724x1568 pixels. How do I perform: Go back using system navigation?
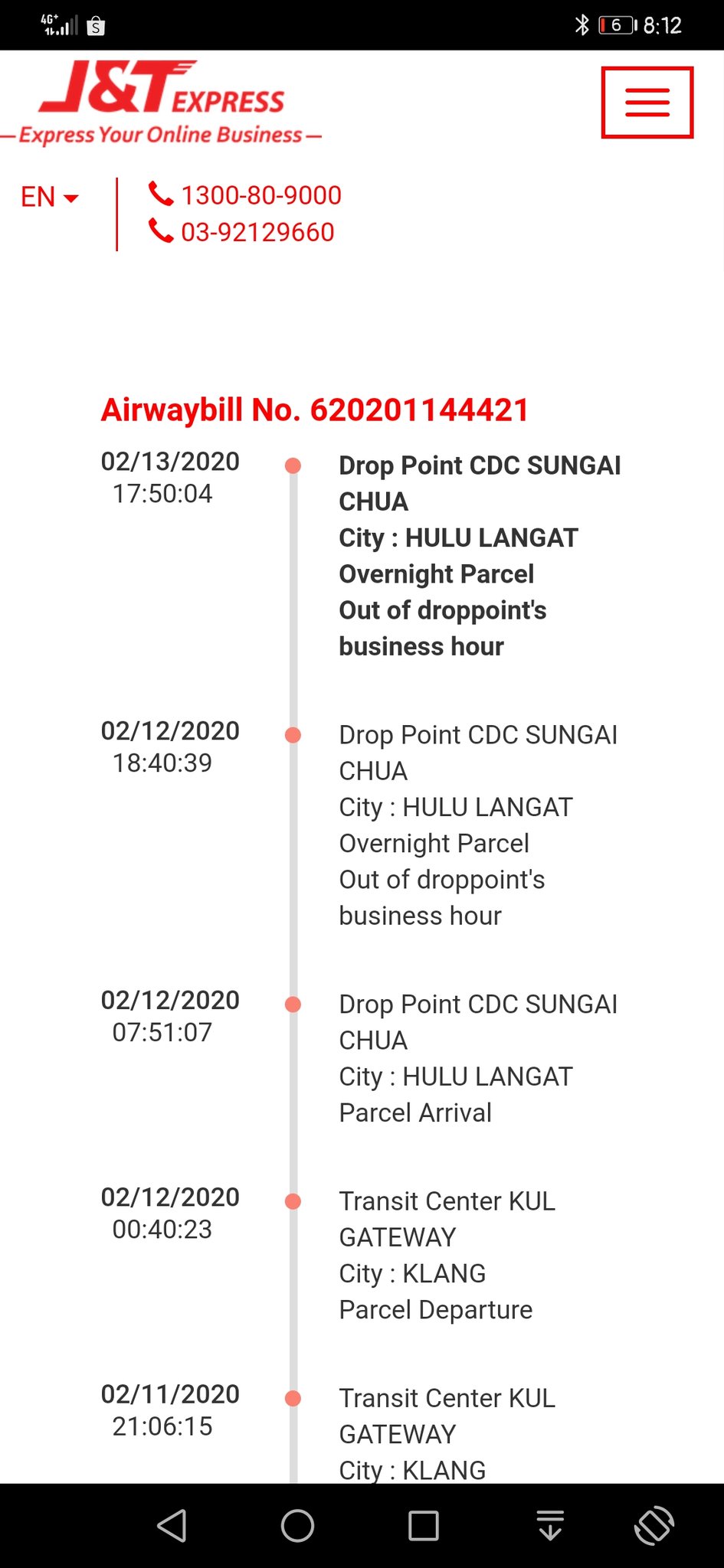point(172,1525)
